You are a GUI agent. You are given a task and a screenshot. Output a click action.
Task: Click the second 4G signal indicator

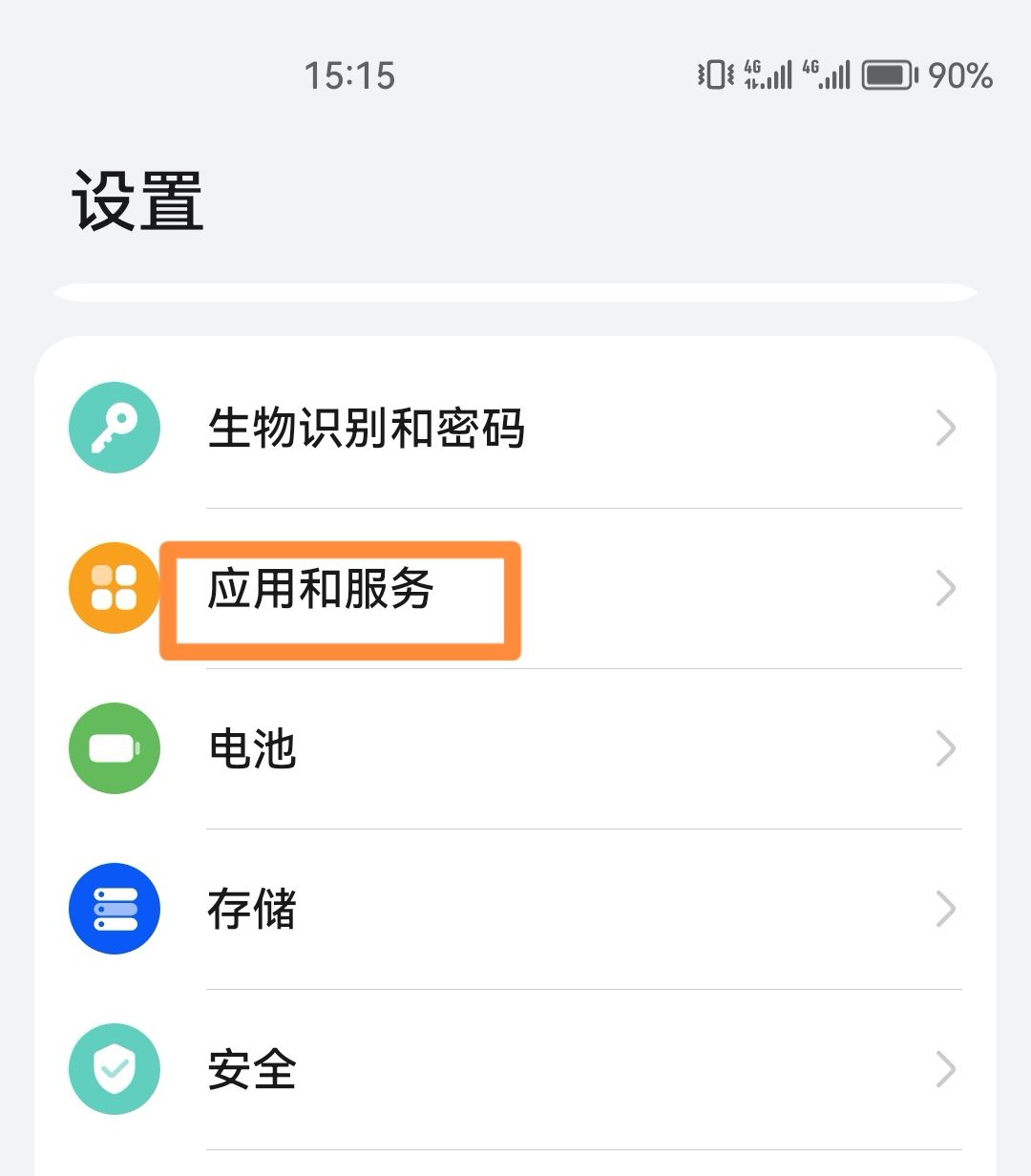828,74
